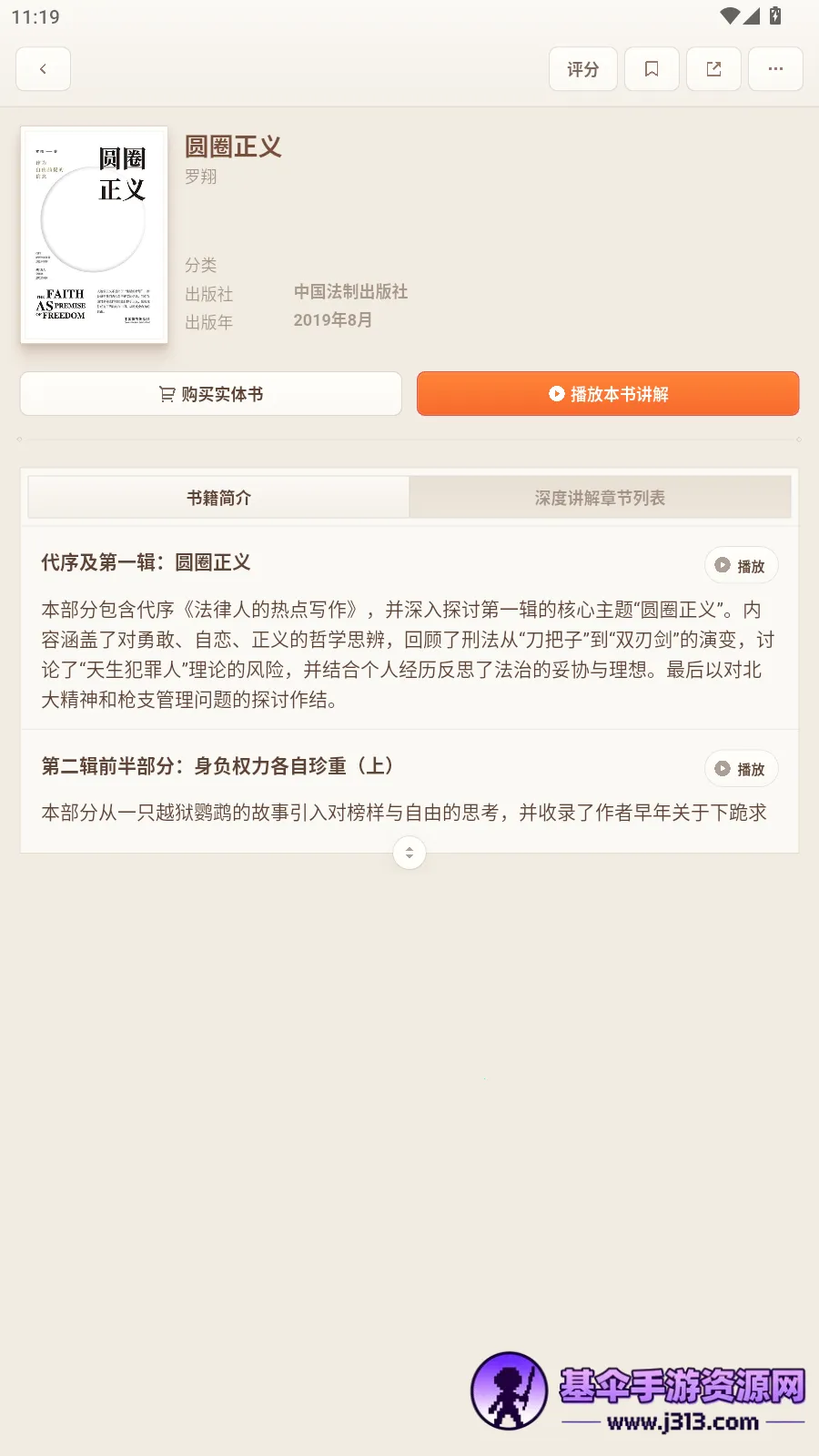Tap the play icon beside 代序及第一辑 chapter
Screen dimensions: 819x1456
[x=723, y=565]
